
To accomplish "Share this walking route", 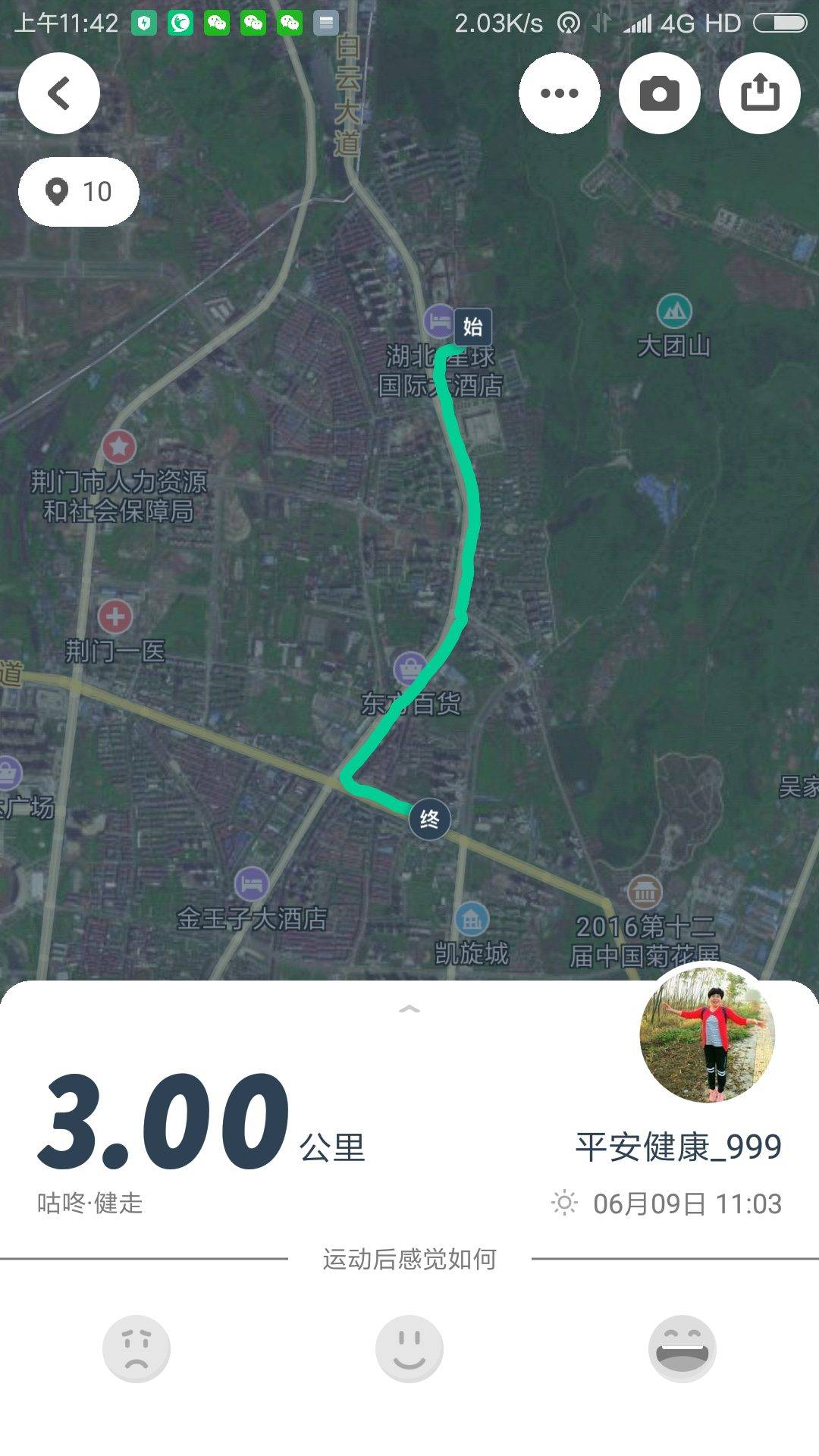I will pos(759,93).
